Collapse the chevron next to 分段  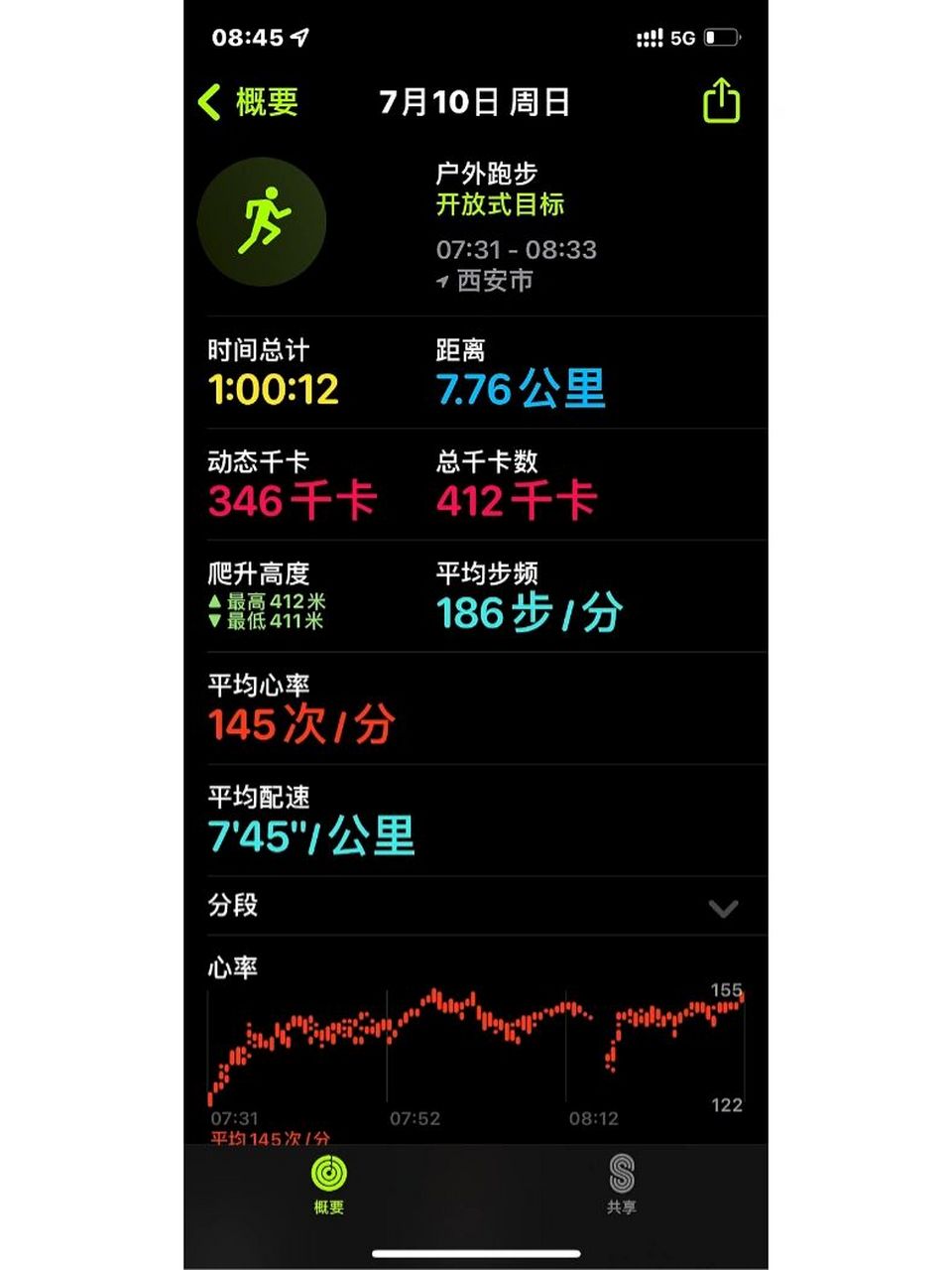(725, 906)
